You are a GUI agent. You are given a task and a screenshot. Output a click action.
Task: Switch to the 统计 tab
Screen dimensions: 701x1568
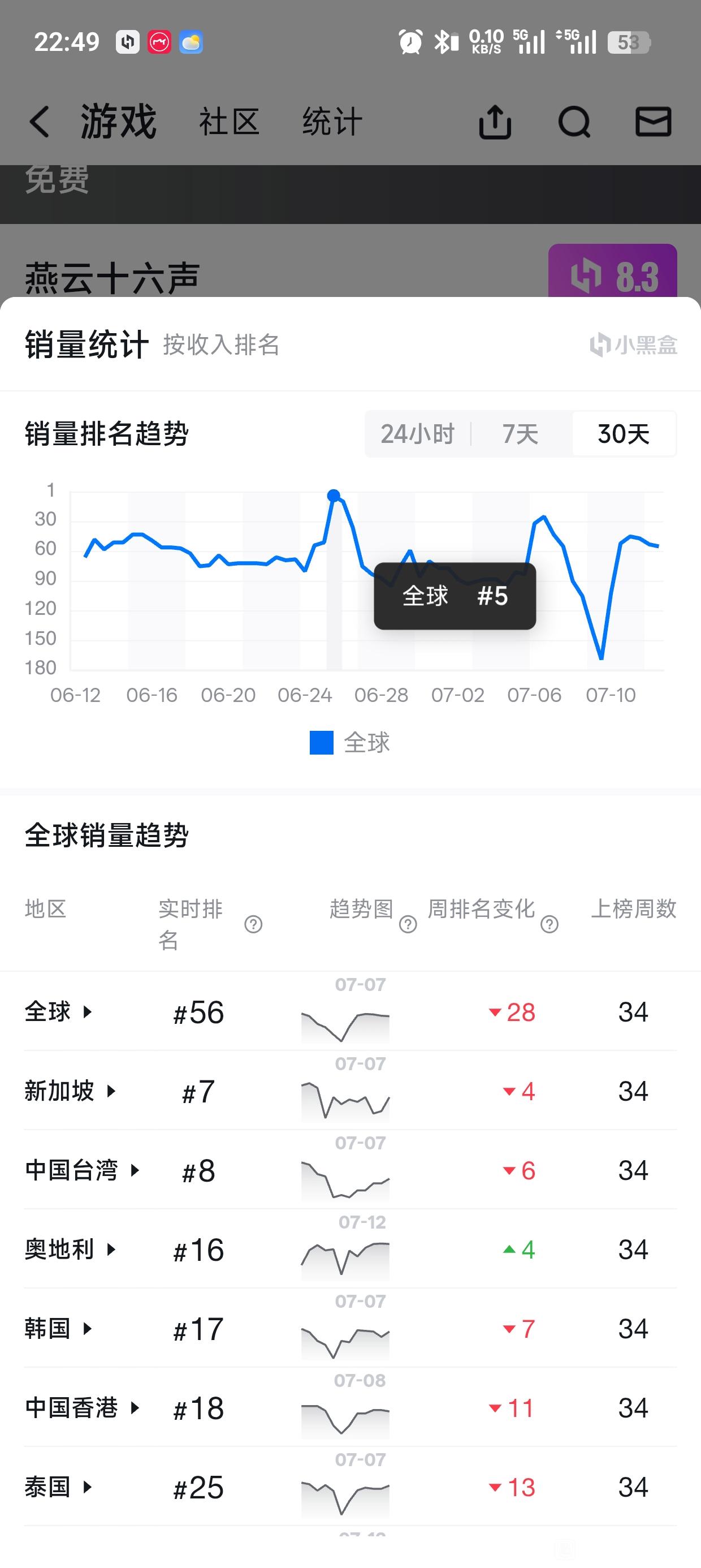point(332,122)
